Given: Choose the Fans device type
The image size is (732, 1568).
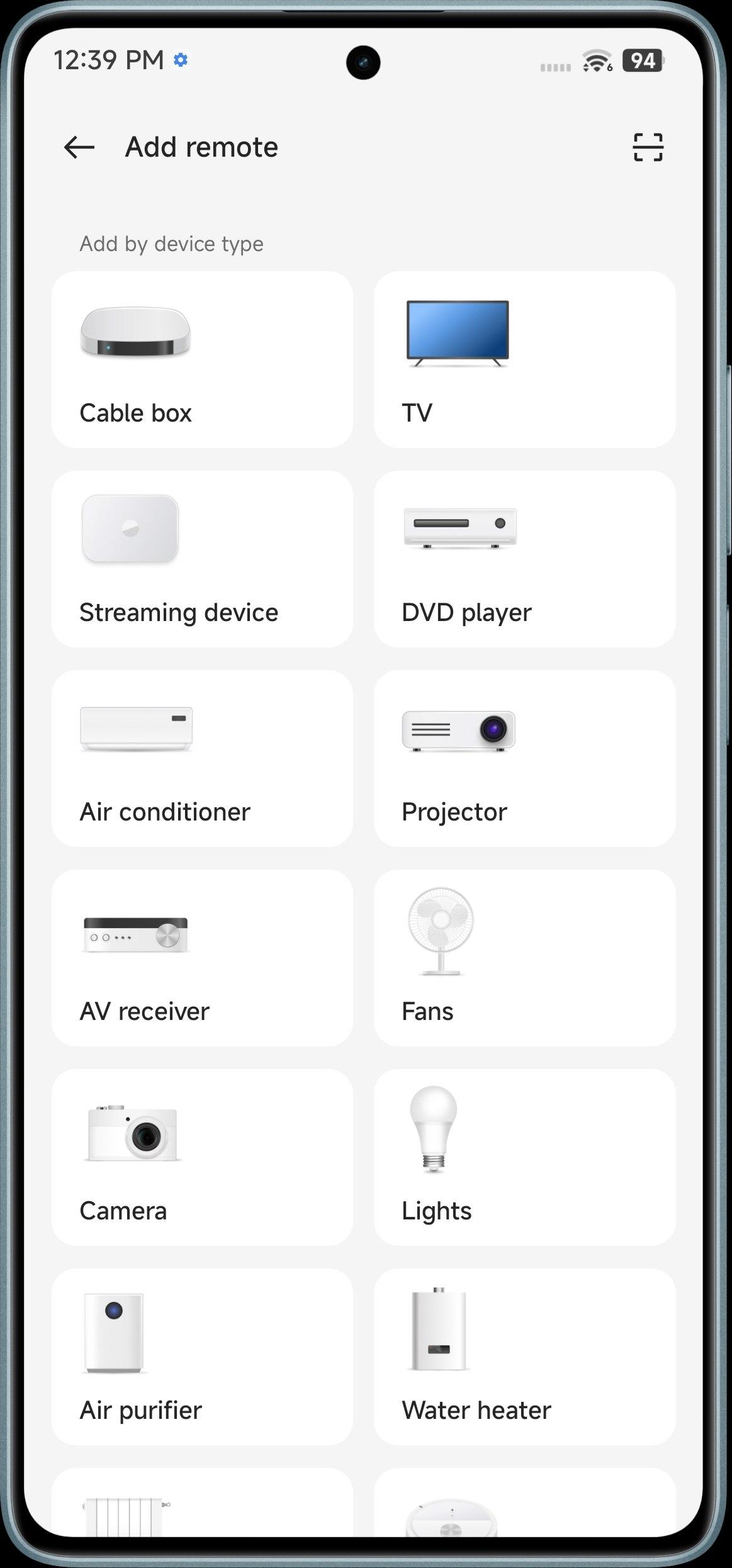Looking at the screenshot, I should tap(524, 958).
